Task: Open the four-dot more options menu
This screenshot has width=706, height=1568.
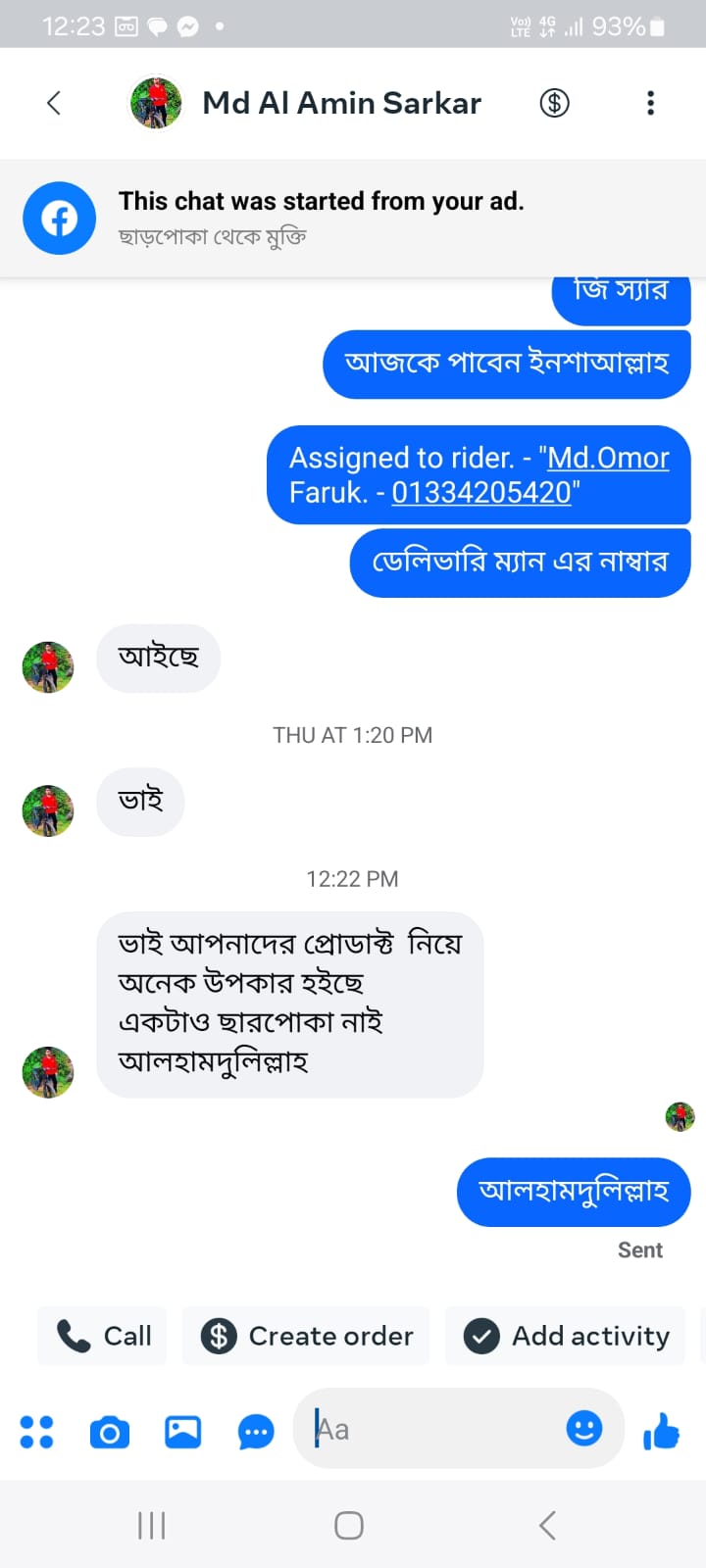Action: 36,1432
